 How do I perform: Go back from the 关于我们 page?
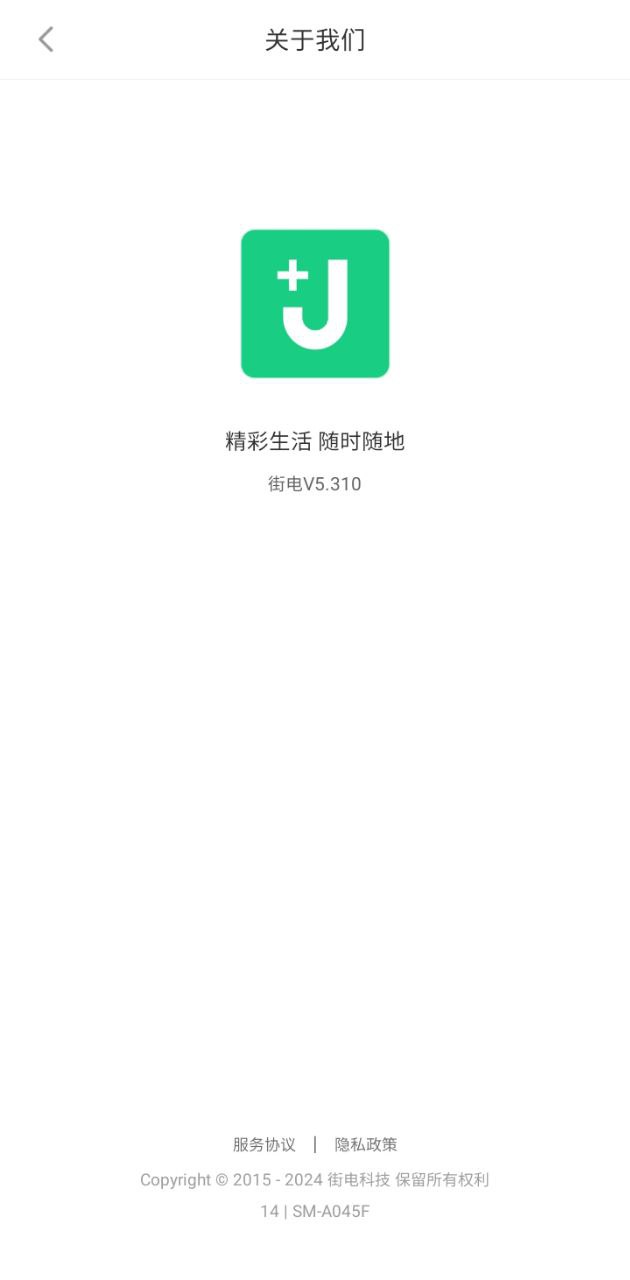pos(45,40)
